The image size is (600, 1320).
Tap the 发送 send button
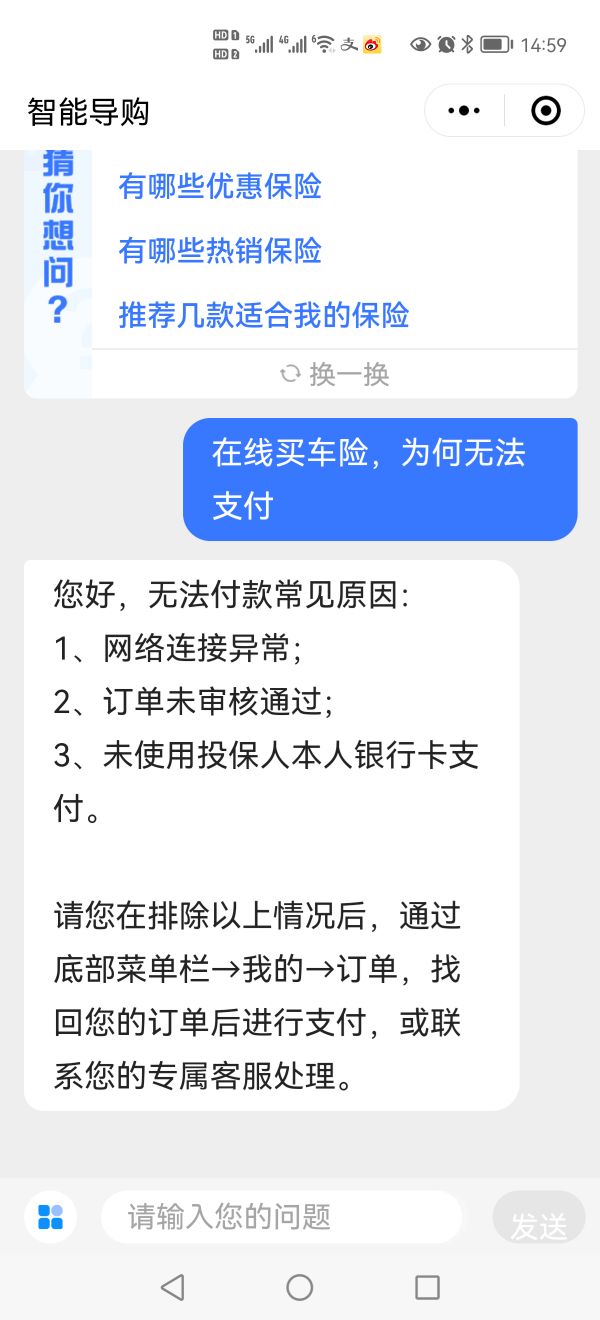[x=538, y=1223]
